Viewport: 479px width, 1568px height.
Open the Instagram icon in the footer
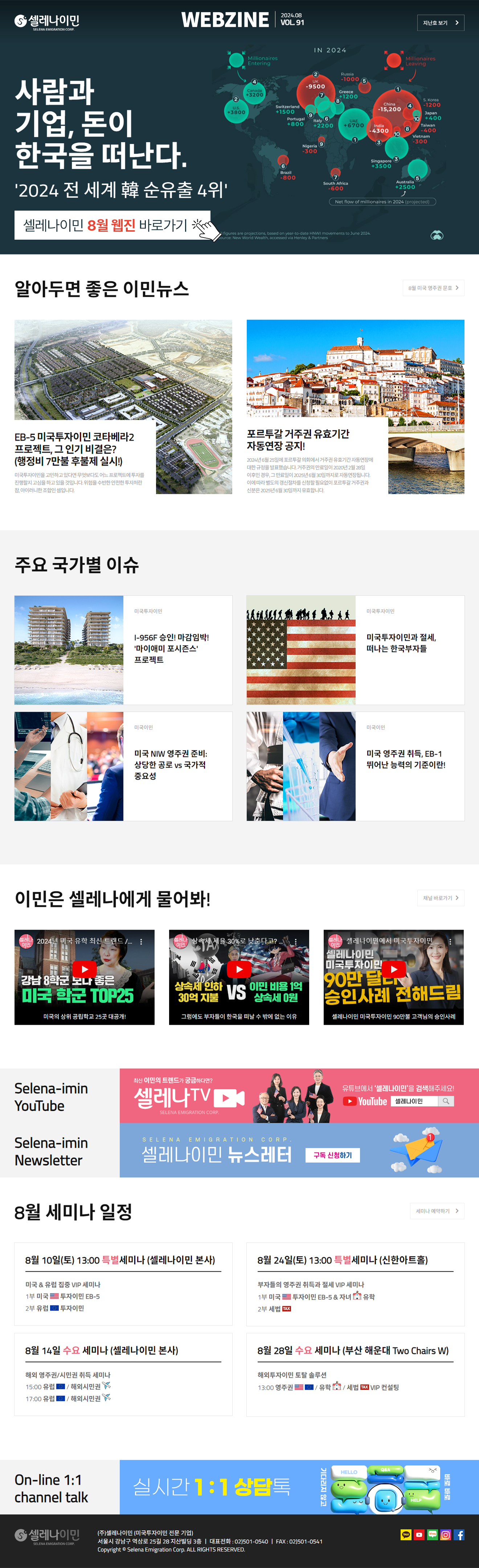[446, 1535]
